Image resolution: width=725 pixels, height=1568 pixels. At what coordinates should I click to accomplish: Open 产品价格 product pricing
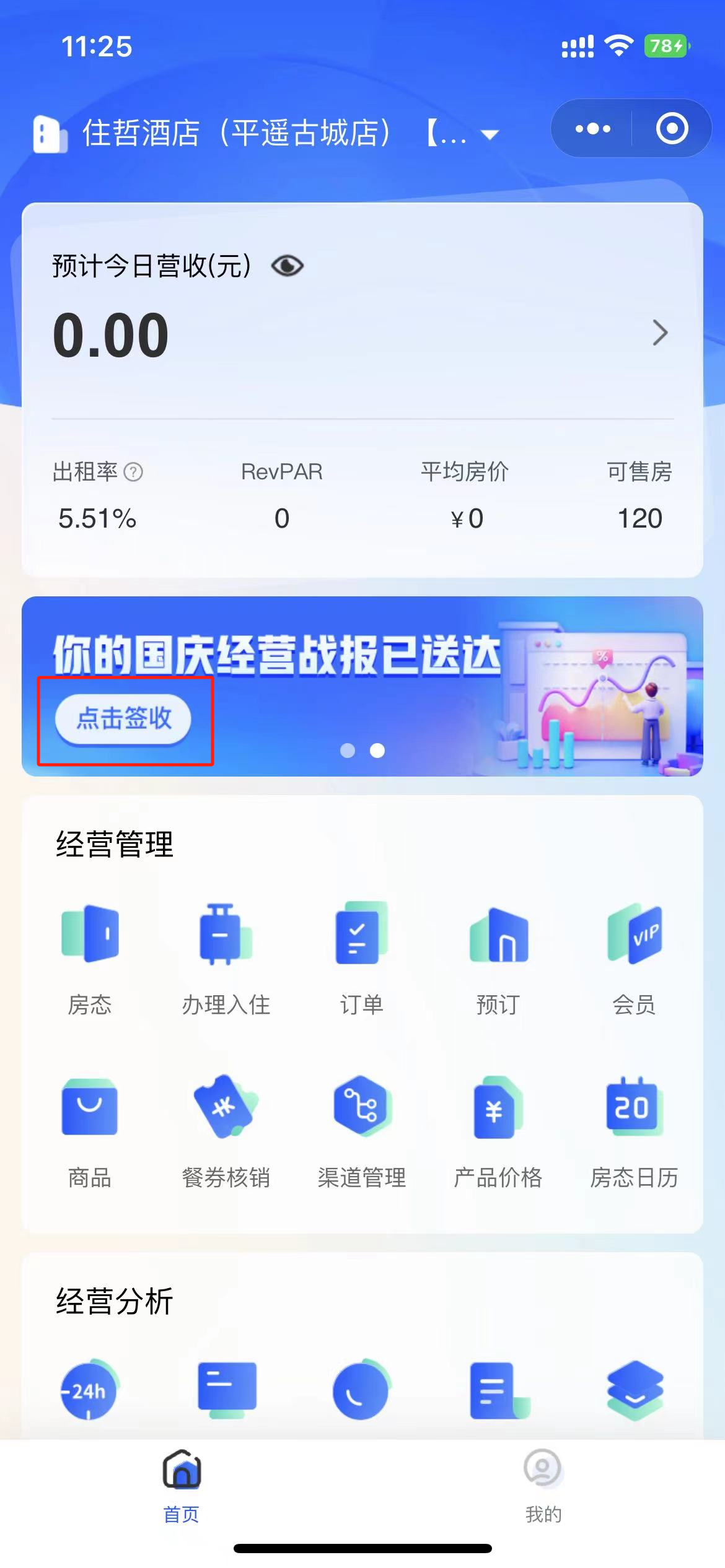point(498,1130)
